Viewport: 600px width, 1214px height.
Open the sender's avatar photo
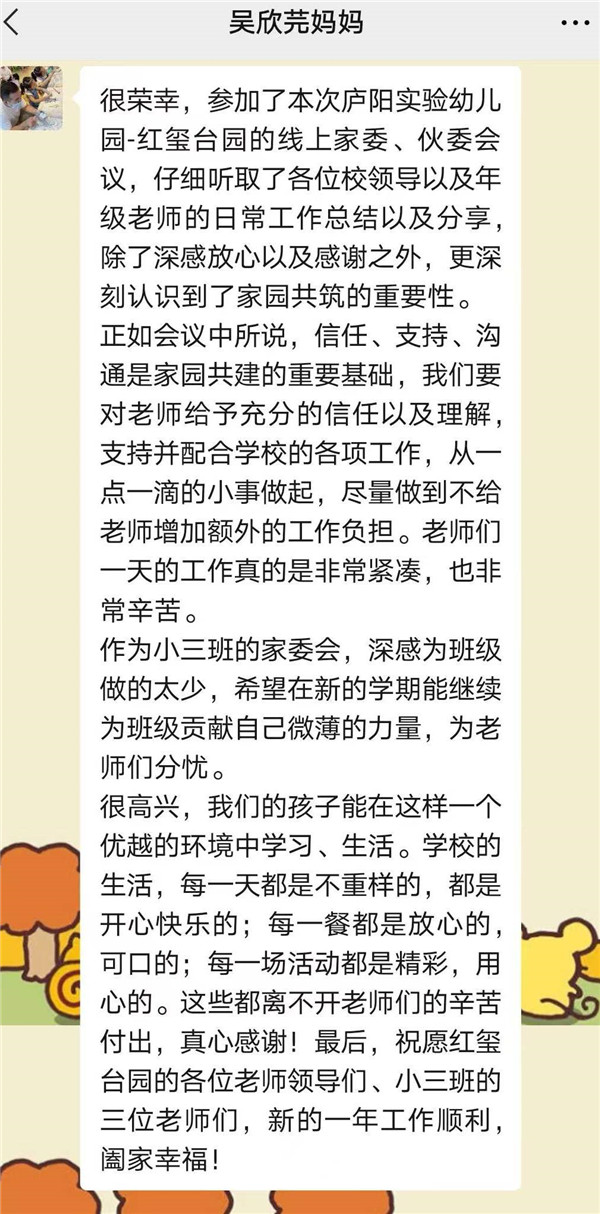tap(32, 98)
